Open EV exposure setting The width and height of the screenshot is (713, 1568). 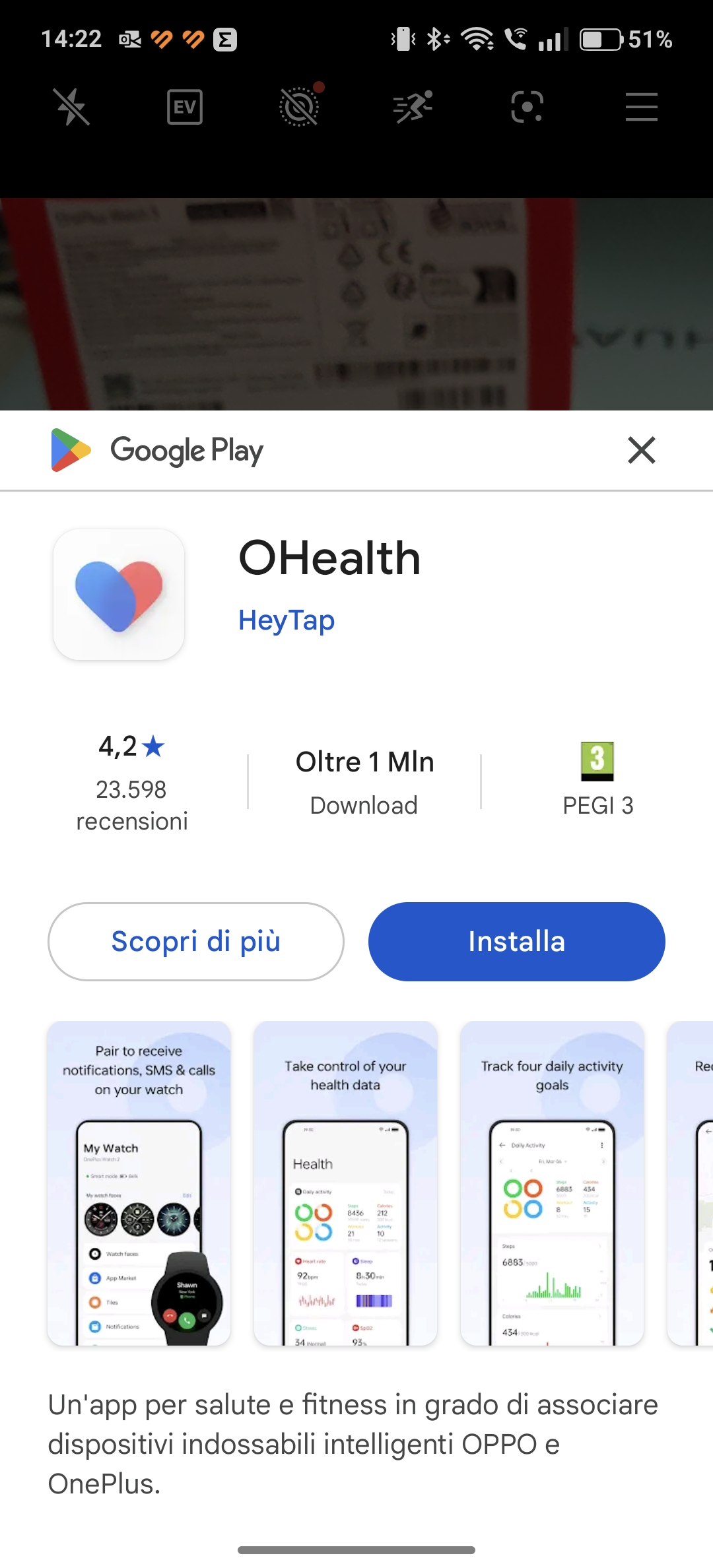(185, 107)
